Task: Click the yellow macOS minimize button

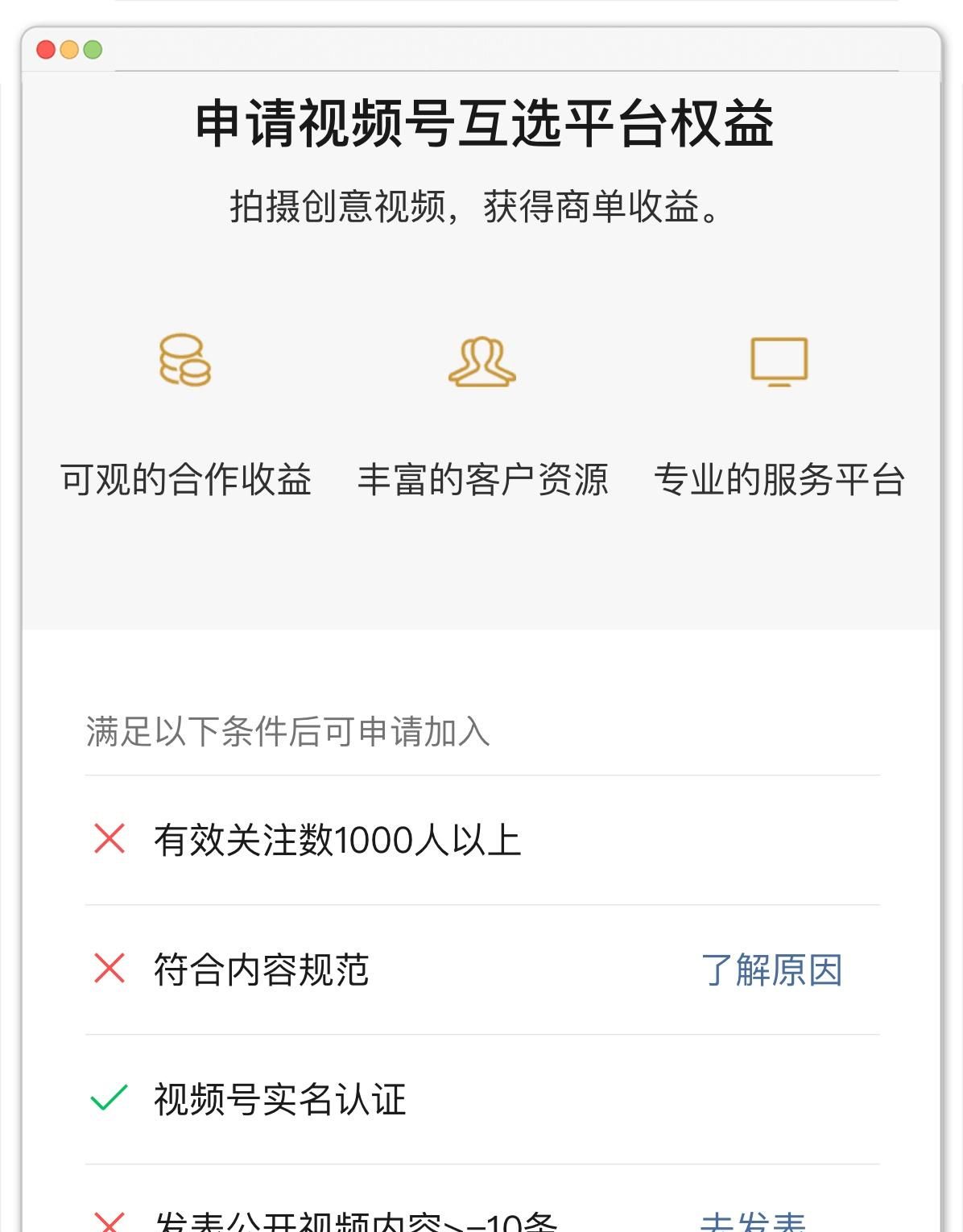Action: 71,48
